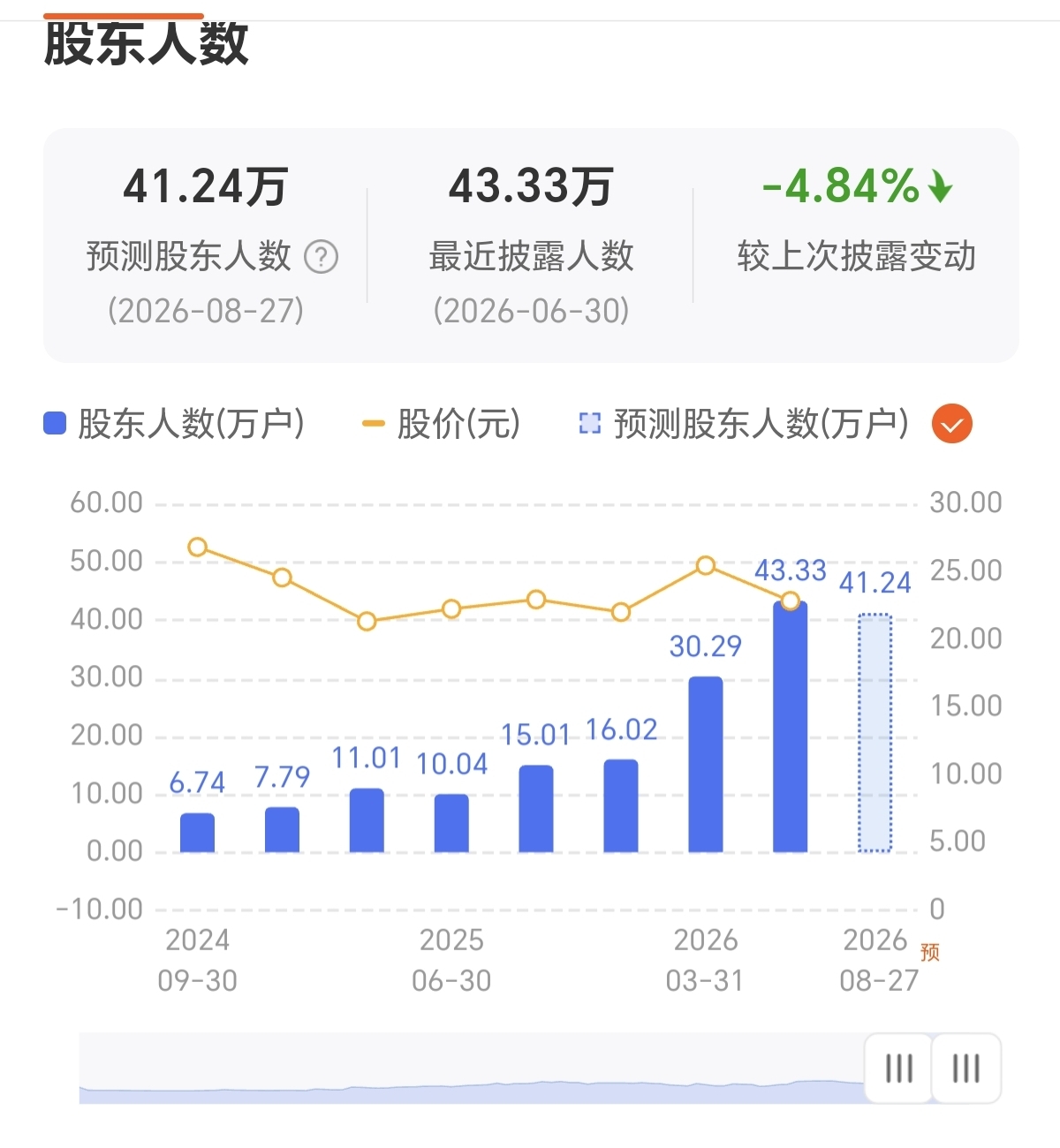Image resolution: width=1060 pixels, height=1148 pixels.
Task: Toggle the 预测股东人数(万户) orange checkbox
Action: click(x=951, y=424)
